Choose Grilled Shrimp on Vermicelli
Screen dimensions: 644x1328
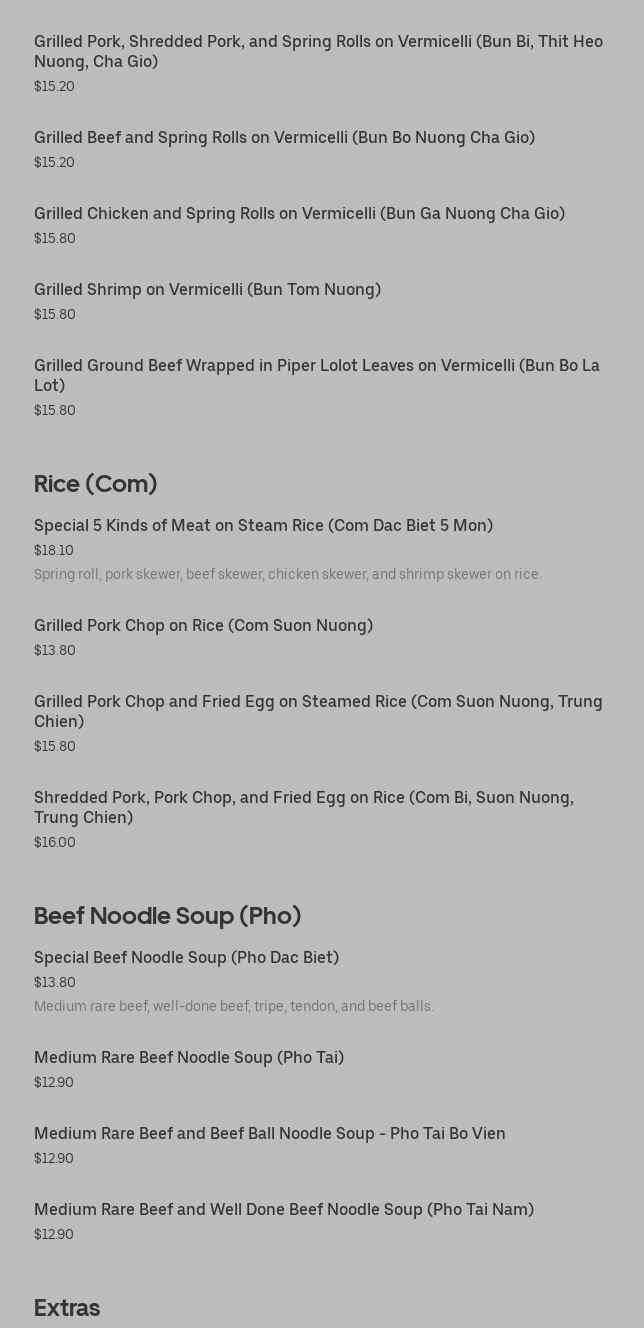pyautogui.click(x=207, y=290)
